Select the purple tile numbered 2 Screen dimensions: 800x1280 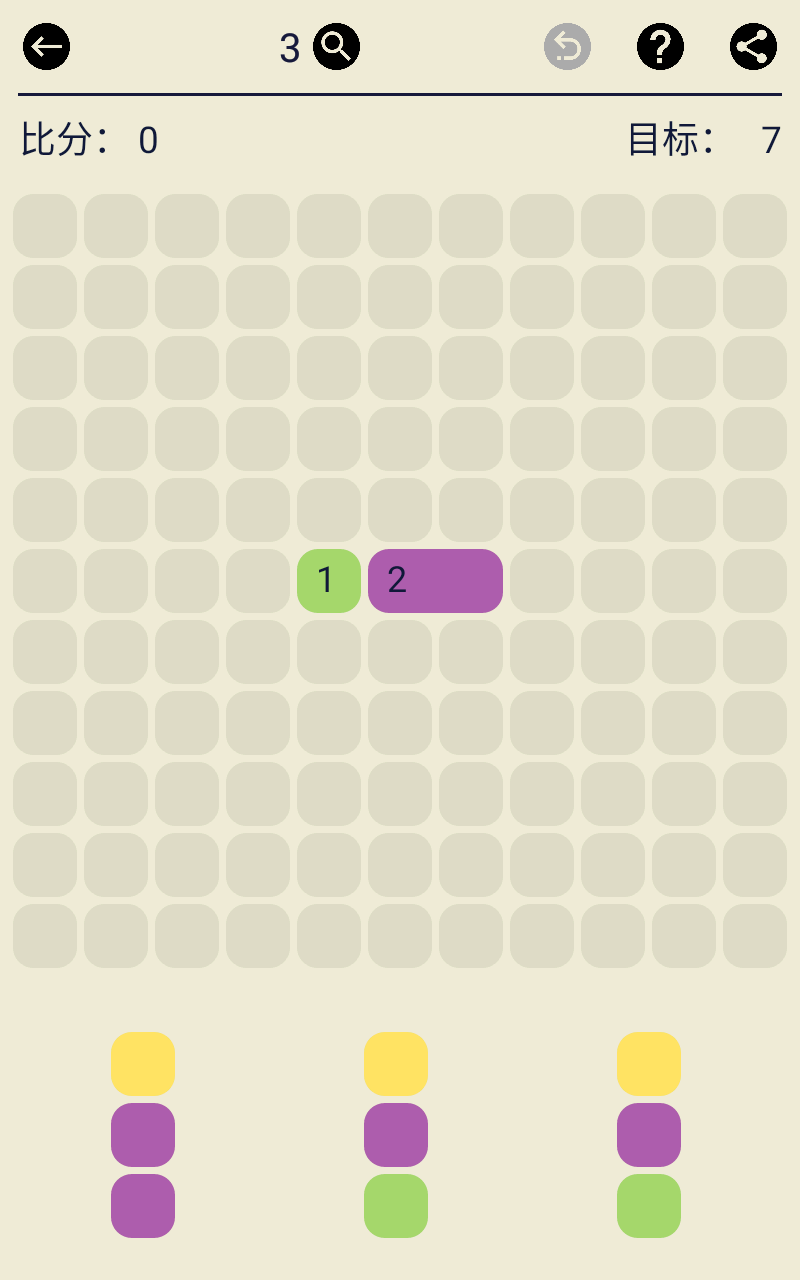(x=435, y=581)
